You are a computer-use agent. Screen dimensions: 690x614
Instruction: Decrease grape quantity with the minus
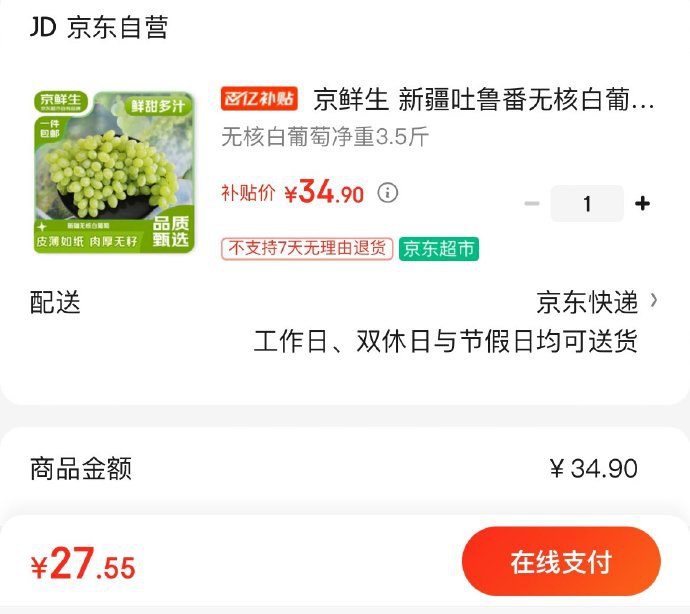532,204
